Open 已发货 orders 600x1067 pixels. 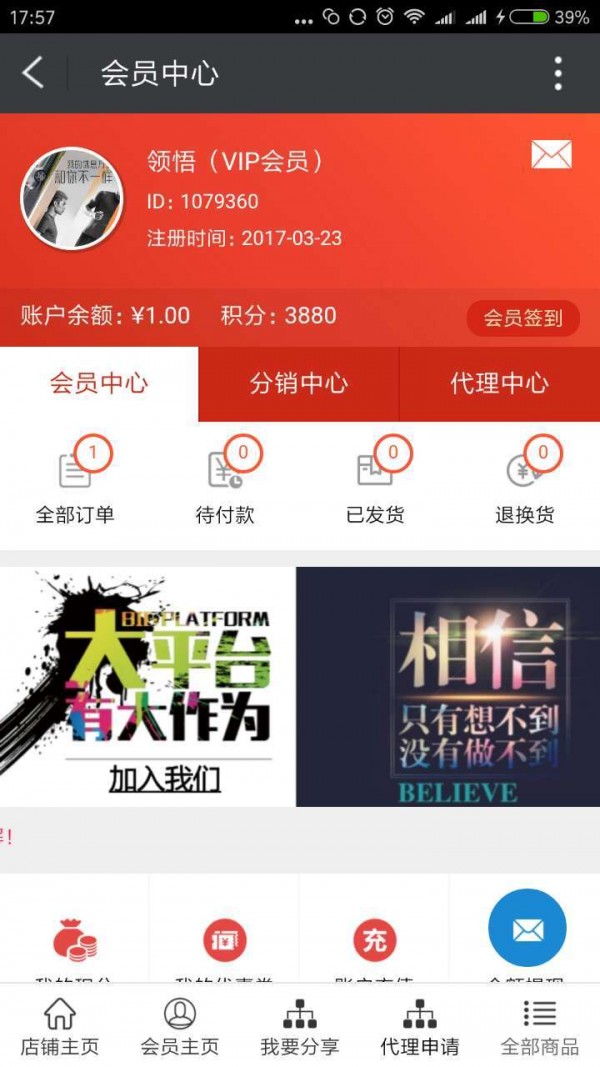click(x=375, y=485)
